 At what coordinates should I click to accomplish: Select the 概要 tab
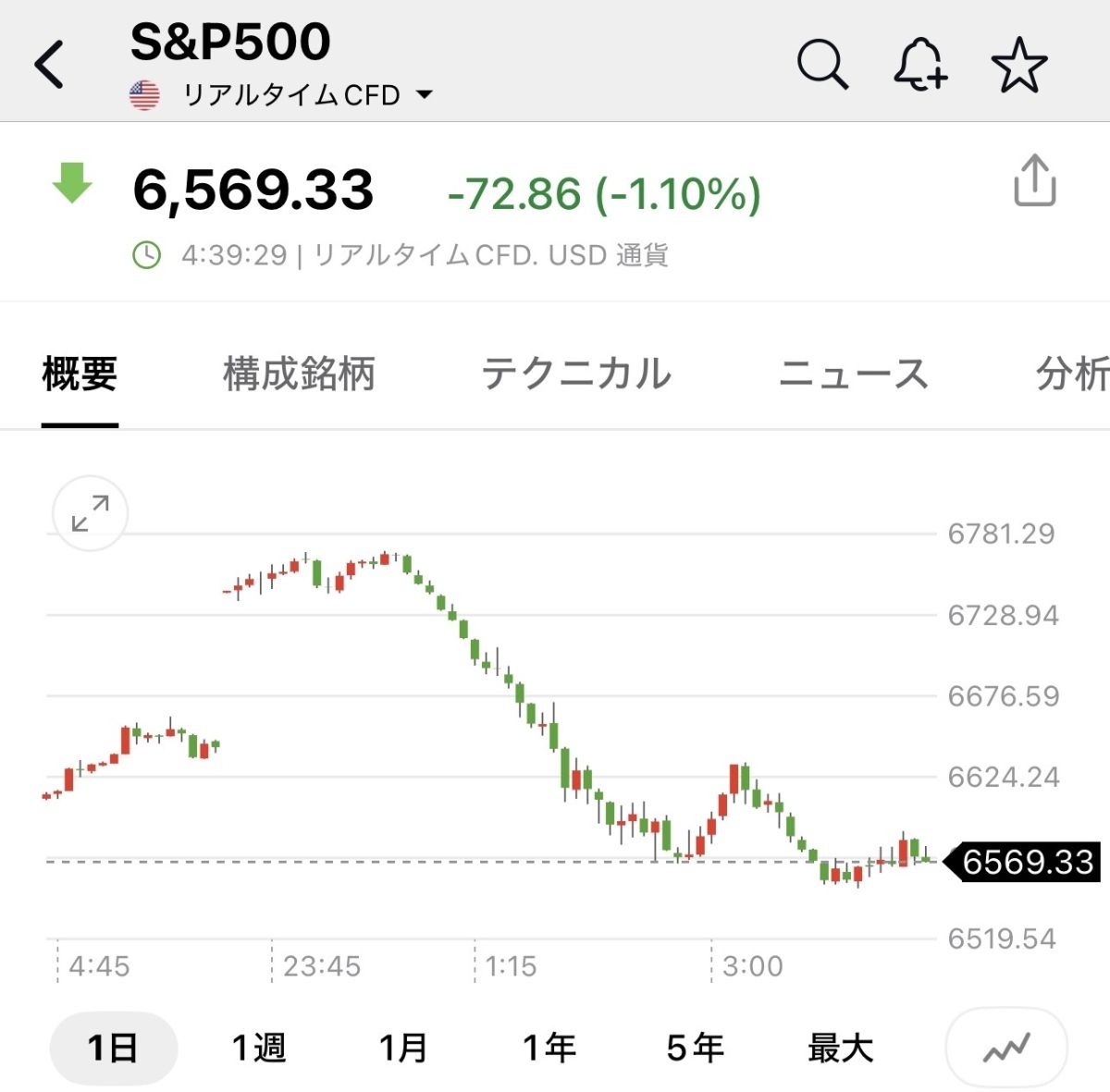(x=80, y=374)
